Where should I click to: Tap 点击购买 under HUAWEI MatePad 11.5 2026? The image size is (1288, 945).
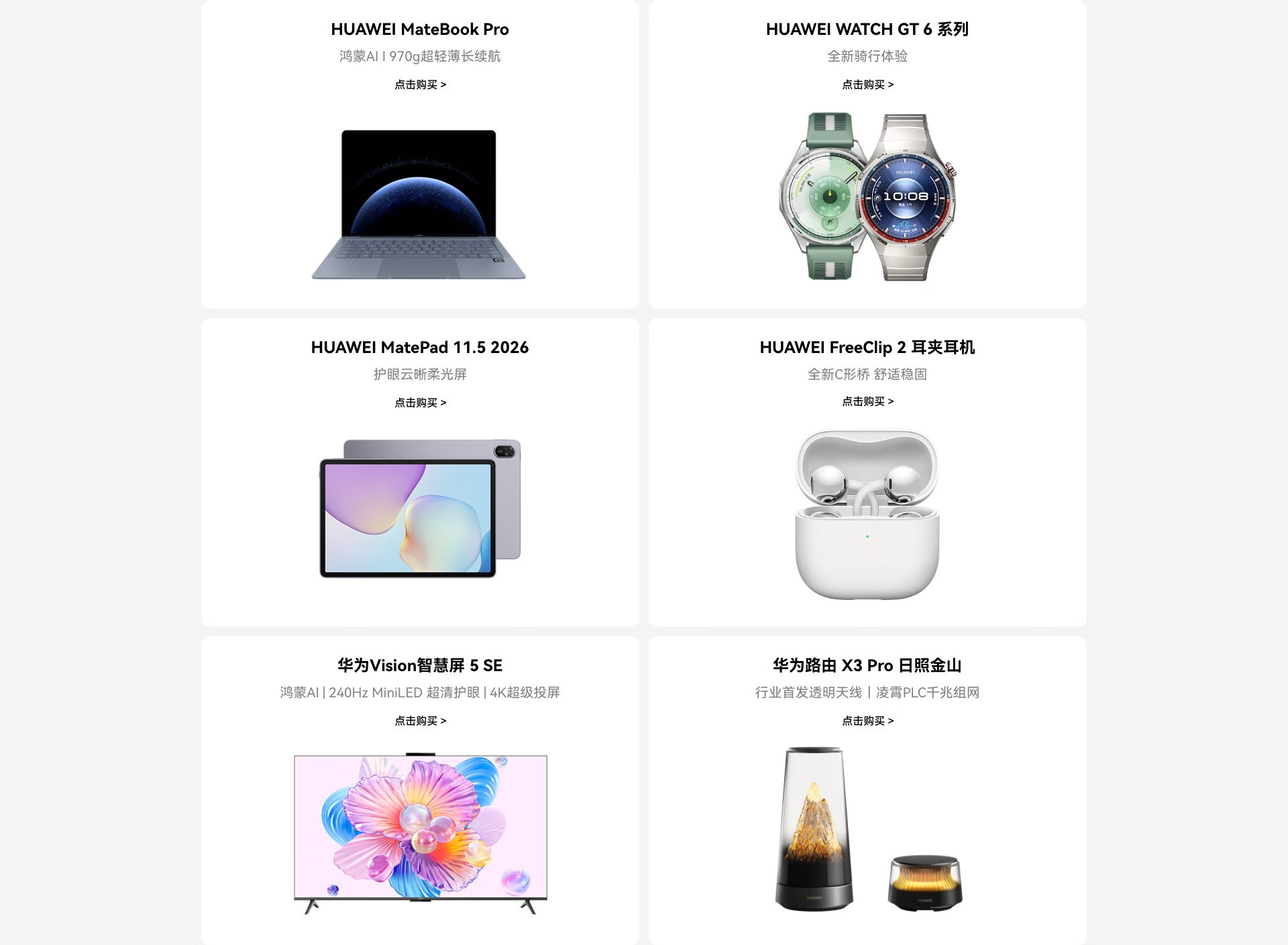[x=420, y=403]
